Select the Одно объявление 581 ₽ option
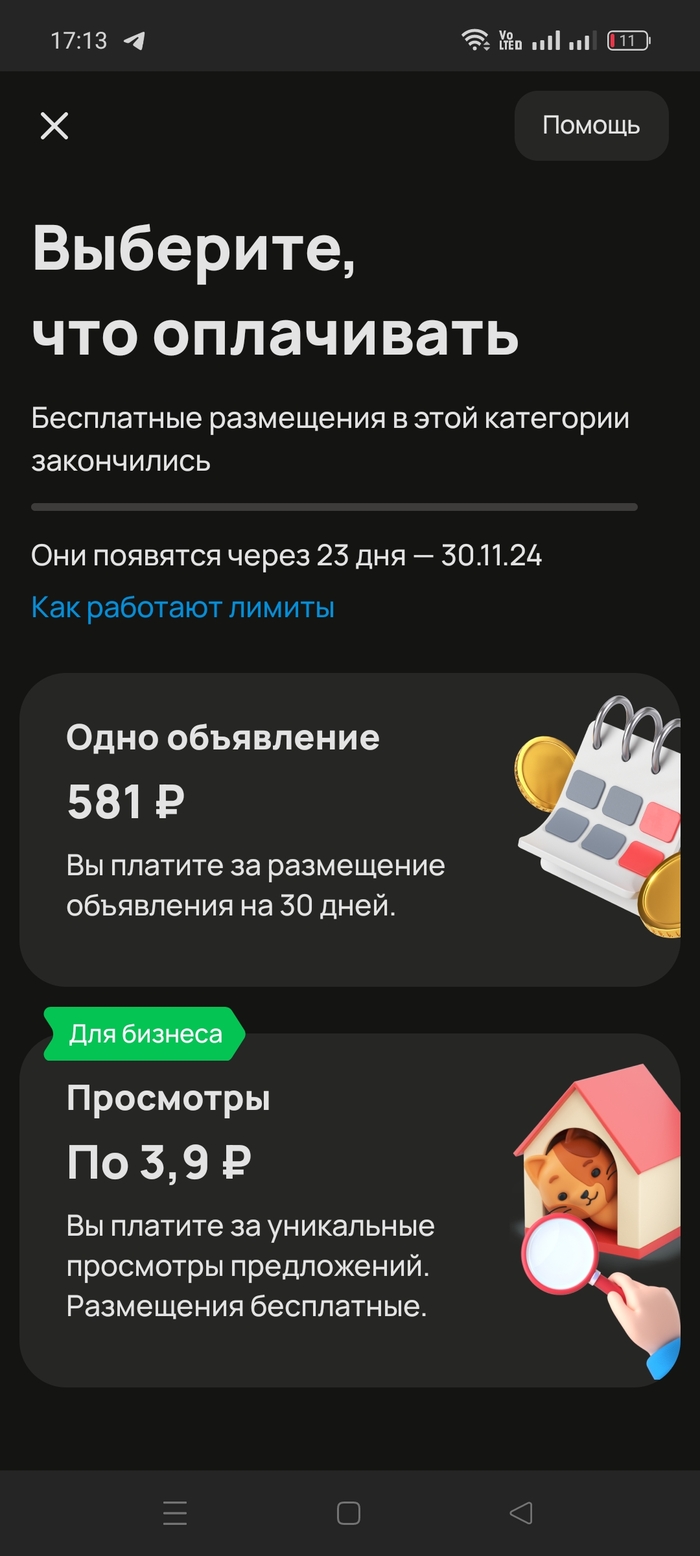The image size is (700, 1556). coord(349,829)
